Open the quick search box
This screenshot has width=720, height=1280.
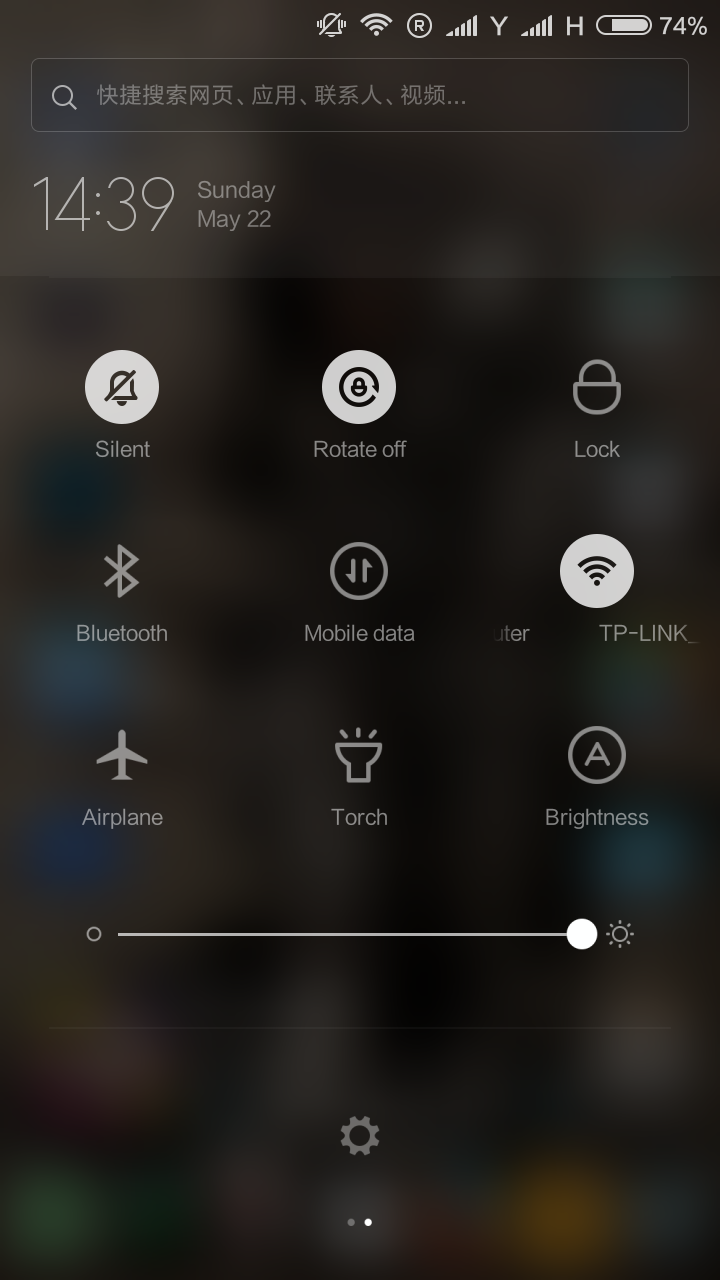coord(360,96)
